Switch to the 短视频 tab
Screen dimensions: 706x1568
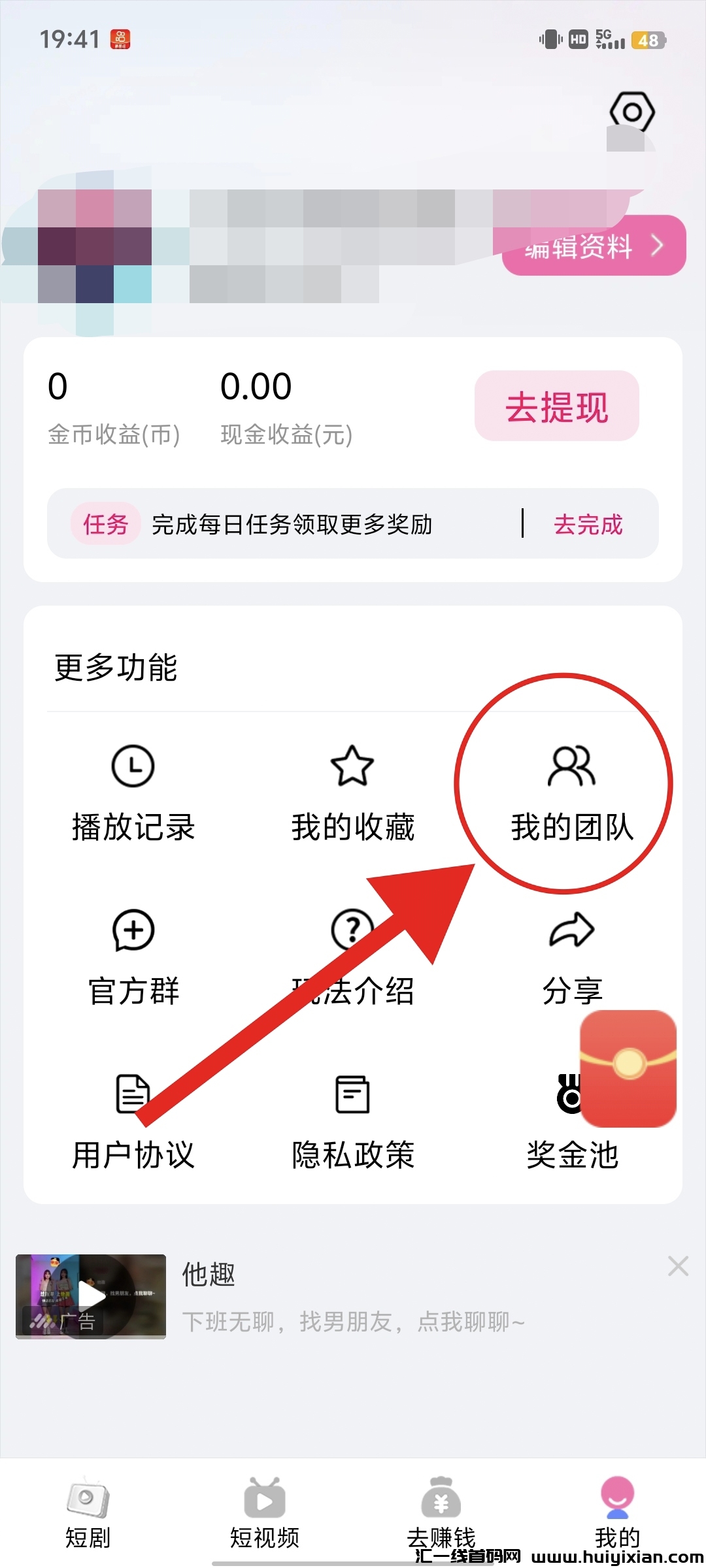[265, 1512]
